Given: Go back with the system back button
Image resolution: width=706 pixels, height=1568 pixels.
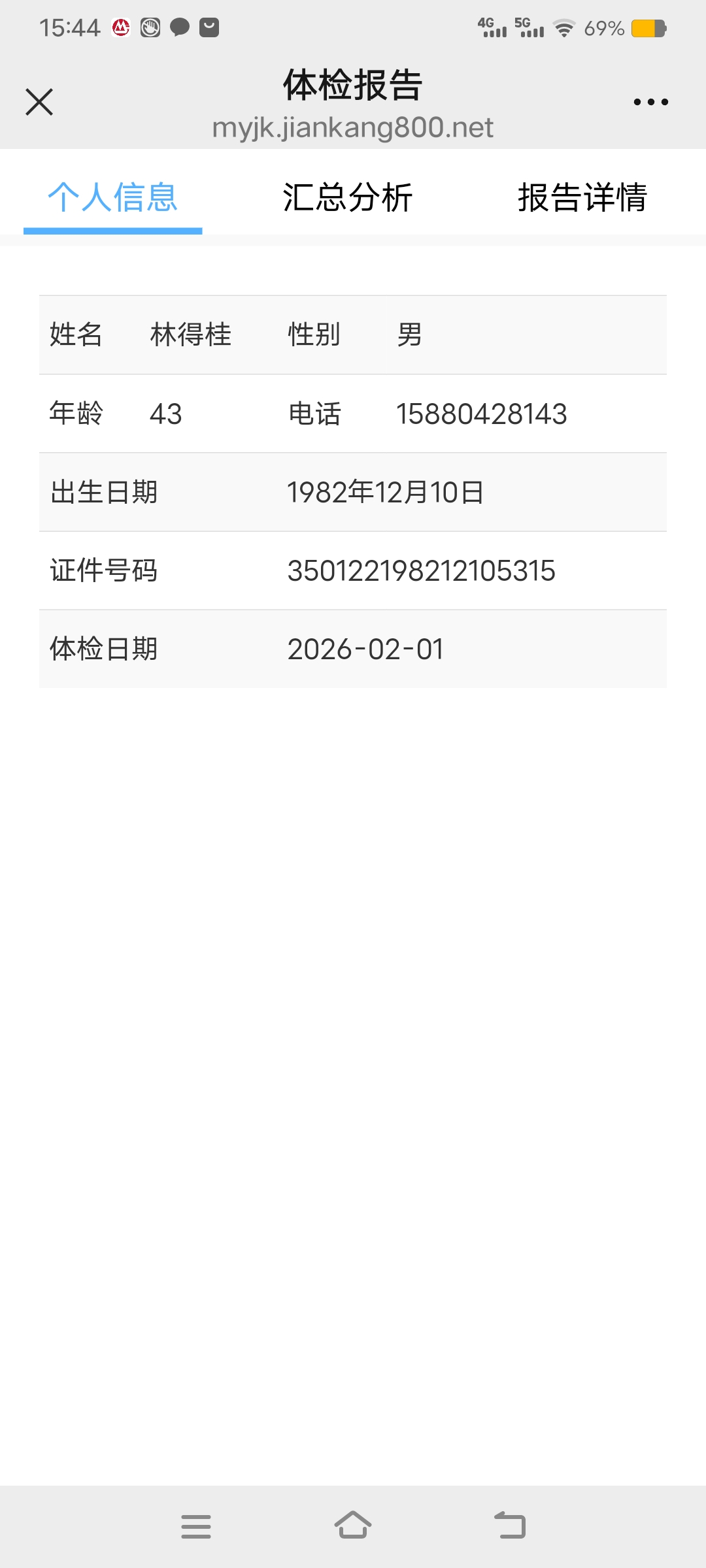Looking at the screenshot, I should [510, 1526].
